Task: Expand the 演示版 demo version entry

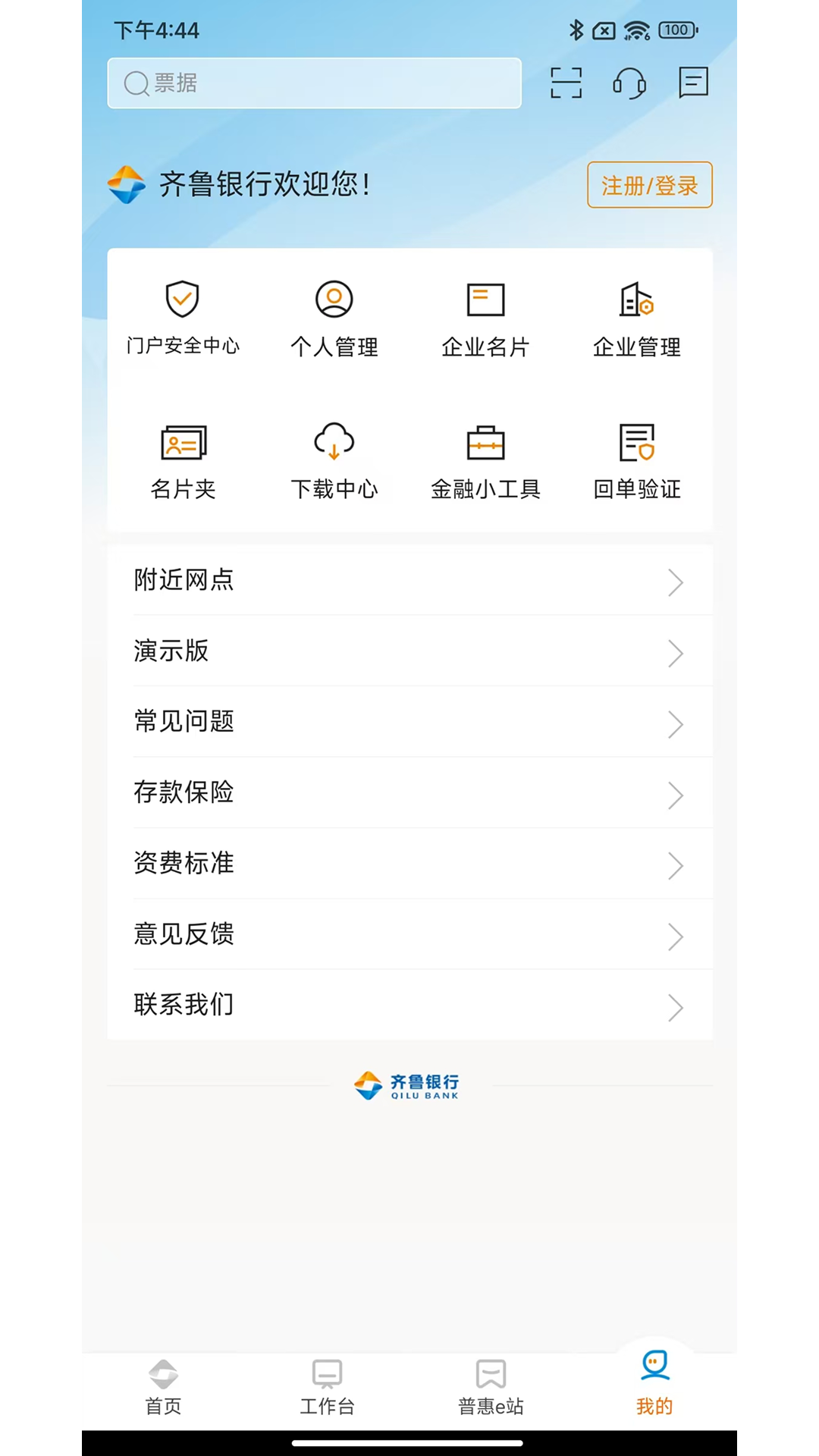Action: (409, 651)
